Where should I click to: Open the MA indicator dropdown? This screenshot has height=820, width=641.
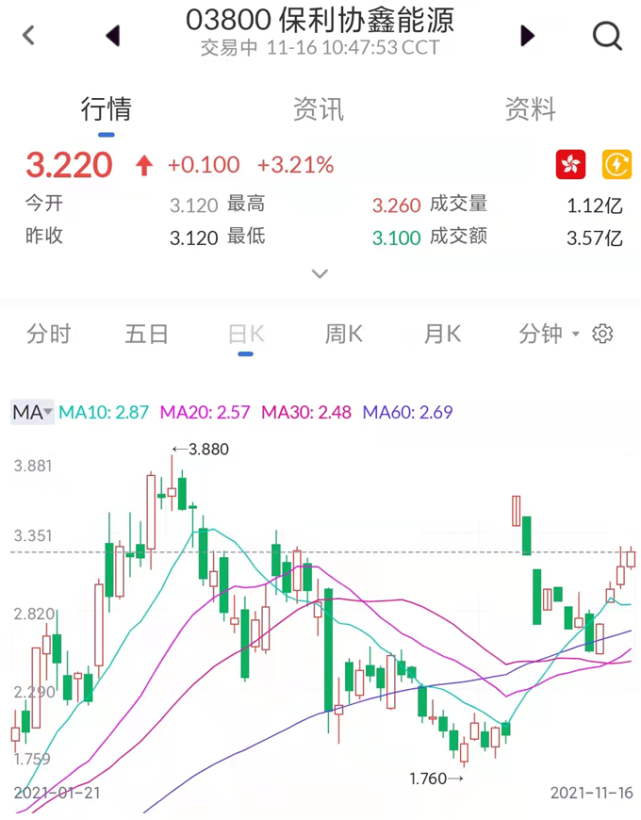[x=32, y=412]
